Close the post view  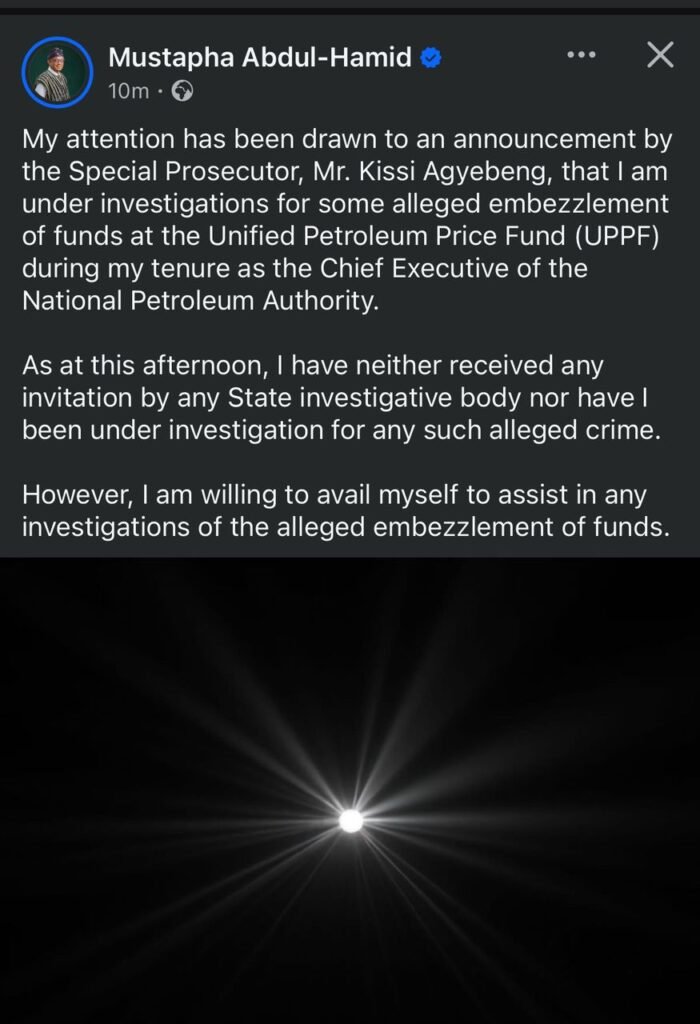[660, 55]
